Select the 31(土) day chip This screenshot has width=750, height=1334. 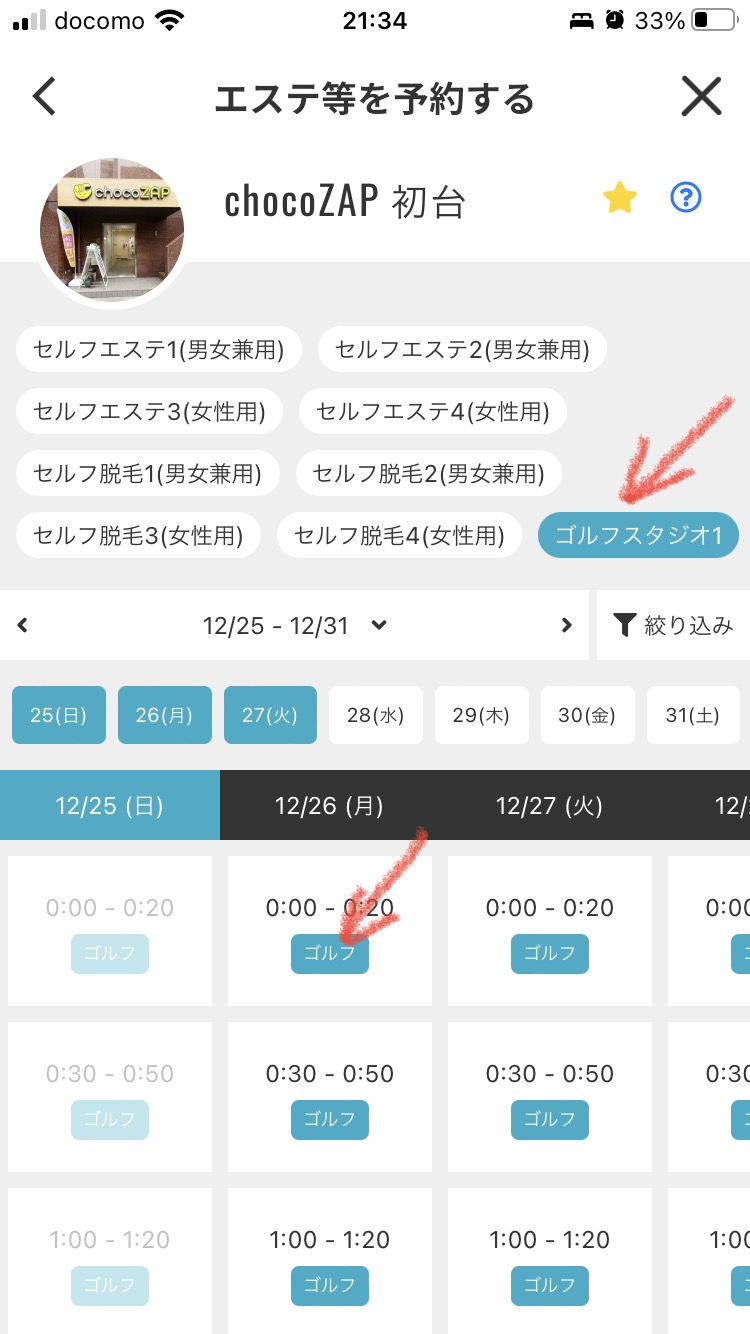click(693, 715)
